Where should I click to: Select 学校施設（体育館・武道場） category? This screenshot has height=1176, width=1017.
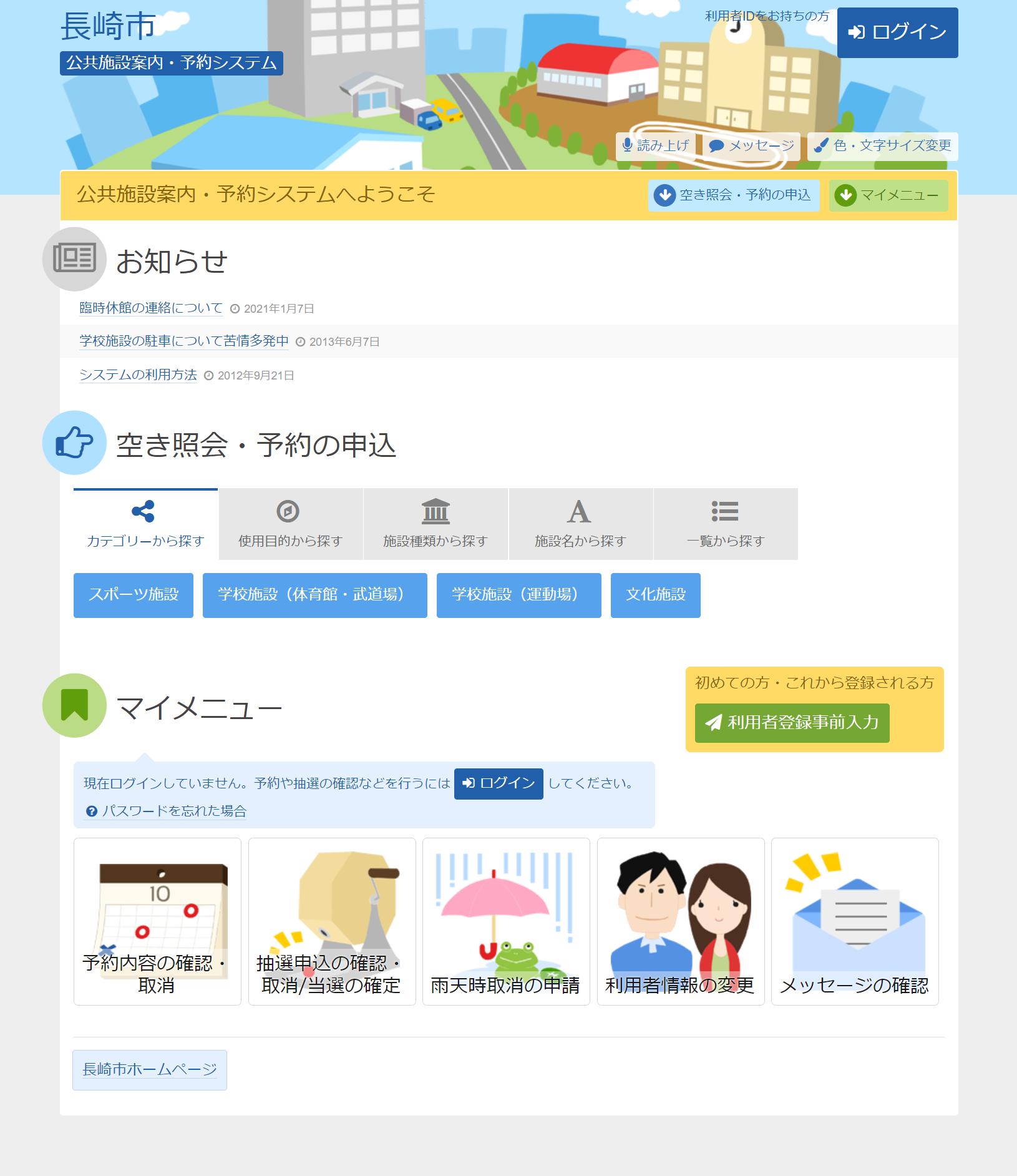[x=314, y=595]
